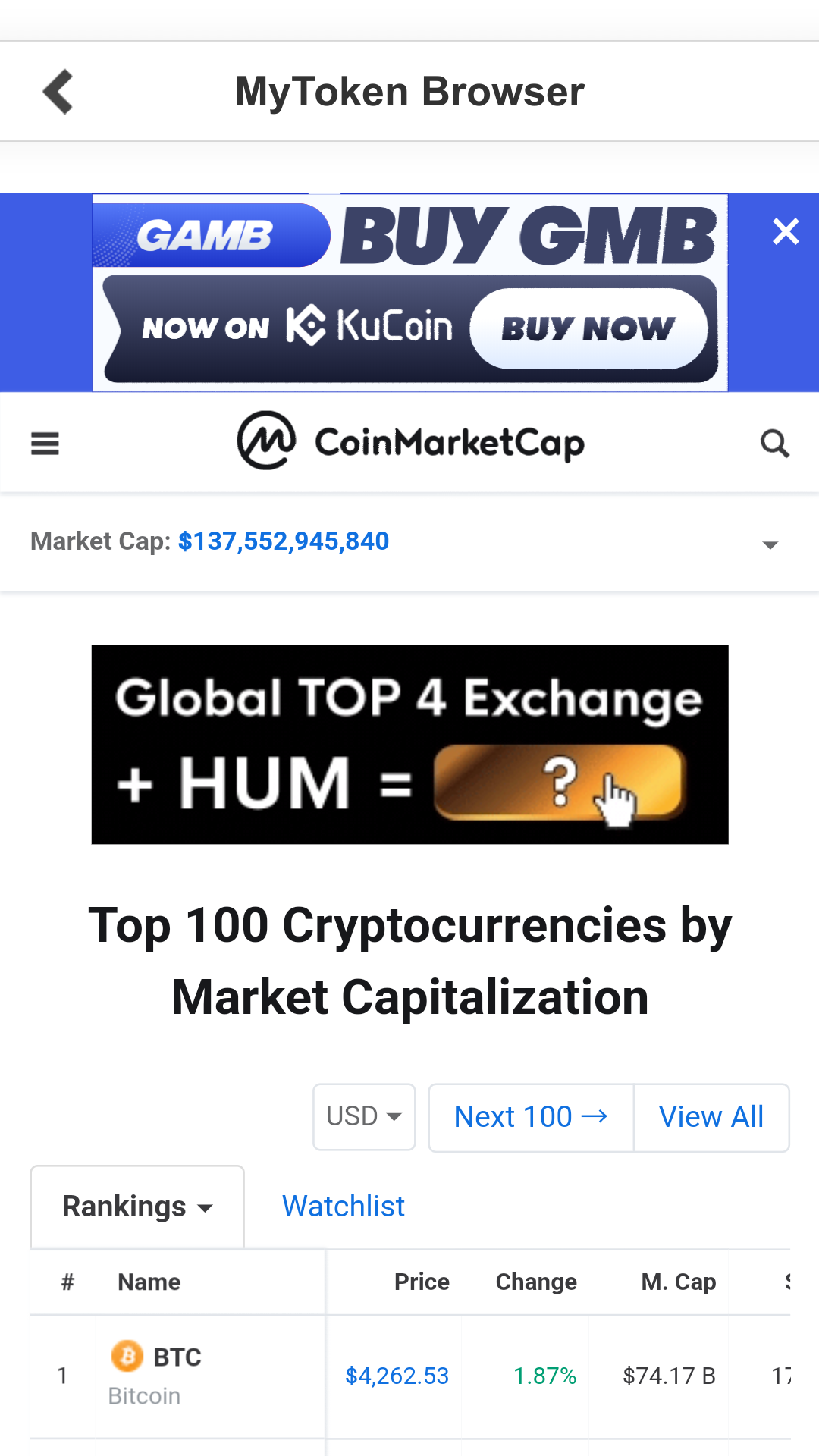
Task: Sort the table by the Price column
Action: [x=422, y=1282]
